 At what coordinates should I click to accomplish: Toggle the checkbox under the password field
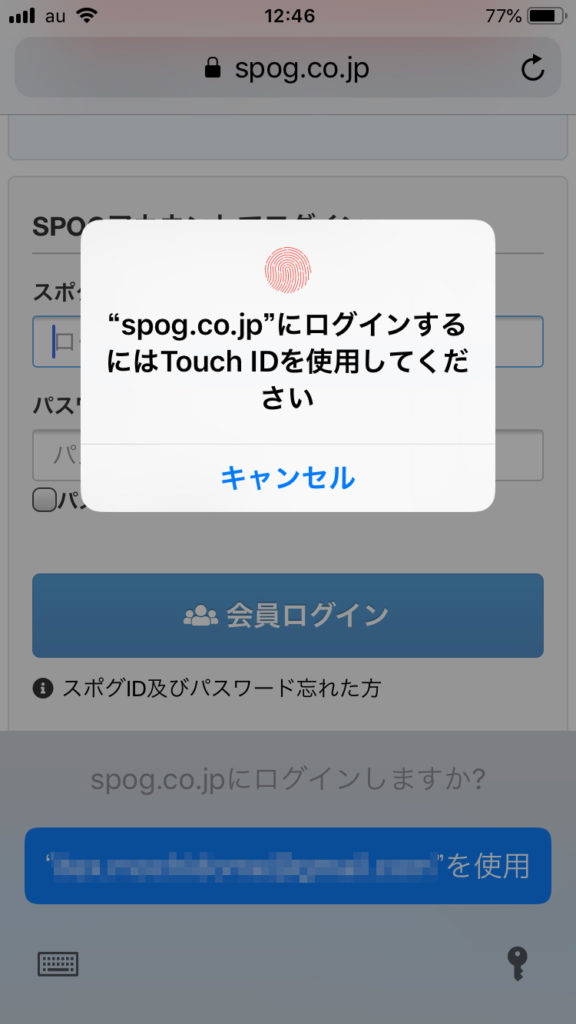(x=44, y=500)
